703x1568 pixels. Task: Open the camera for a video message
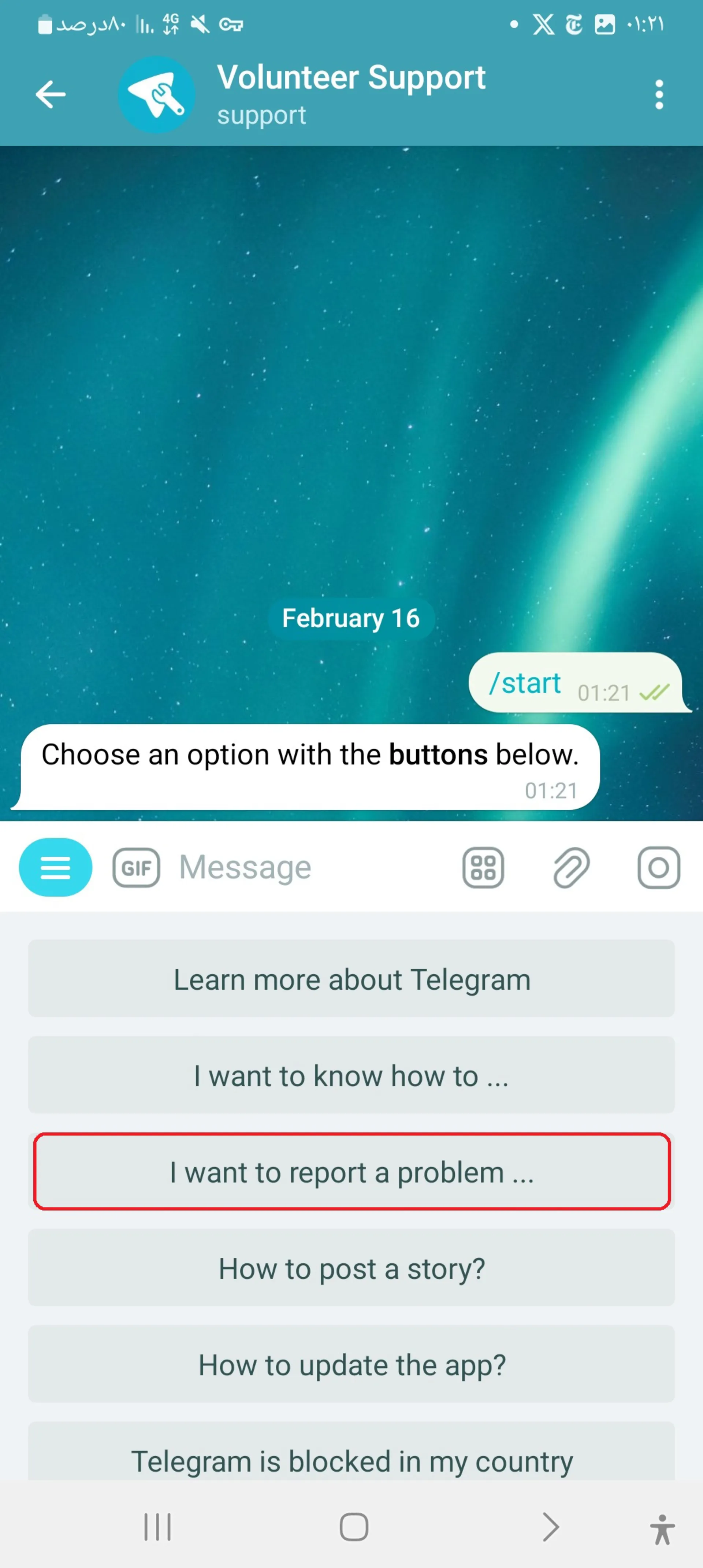659,867
